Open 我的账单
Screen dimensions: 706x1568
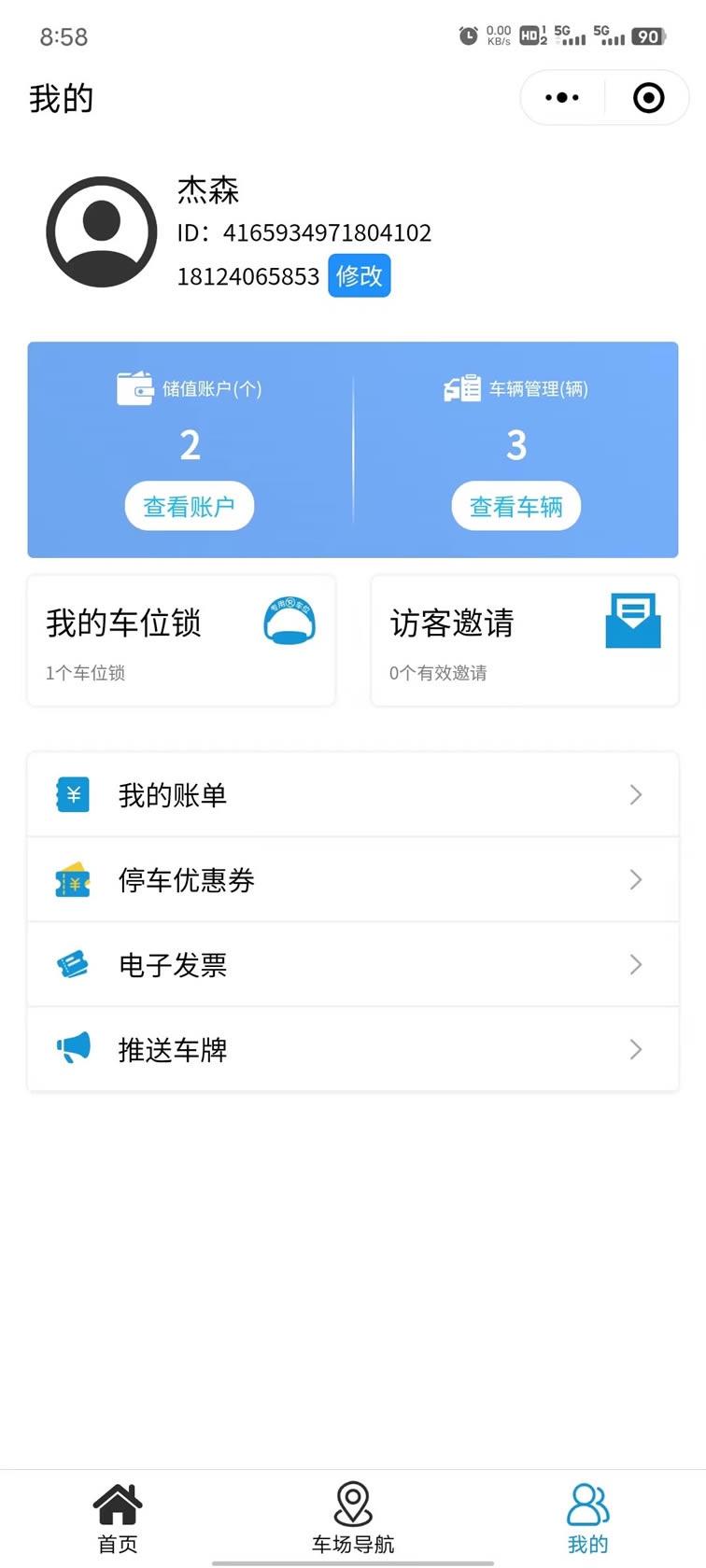tap(353, 795)
